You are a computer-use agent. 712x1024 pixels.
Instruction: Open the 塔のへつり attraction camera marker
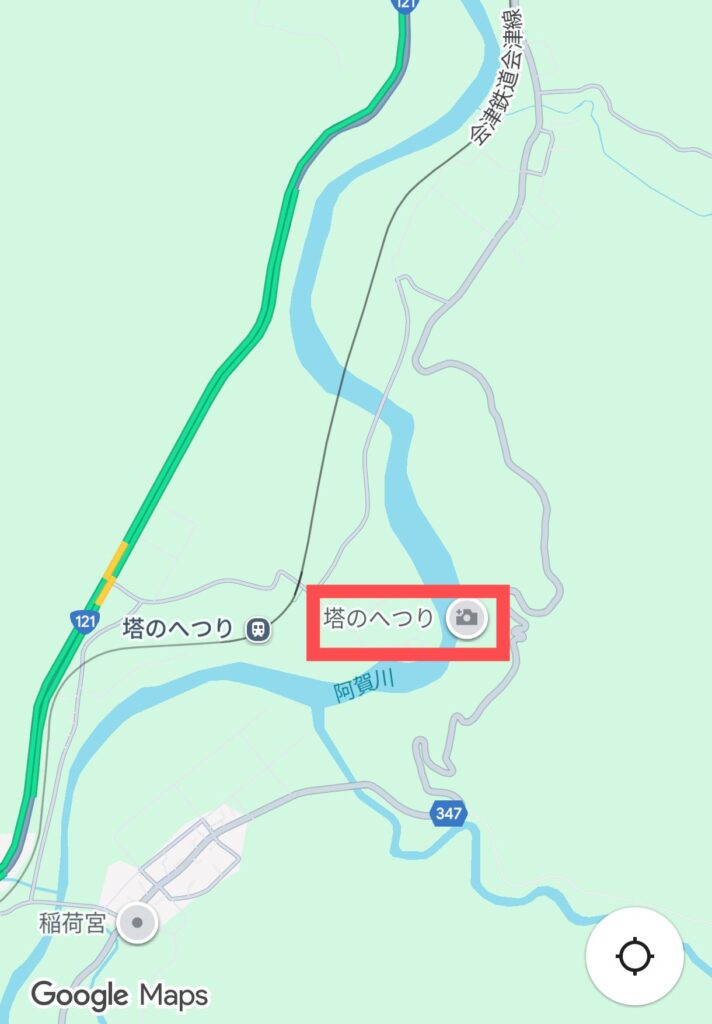(x=466, y=619)
